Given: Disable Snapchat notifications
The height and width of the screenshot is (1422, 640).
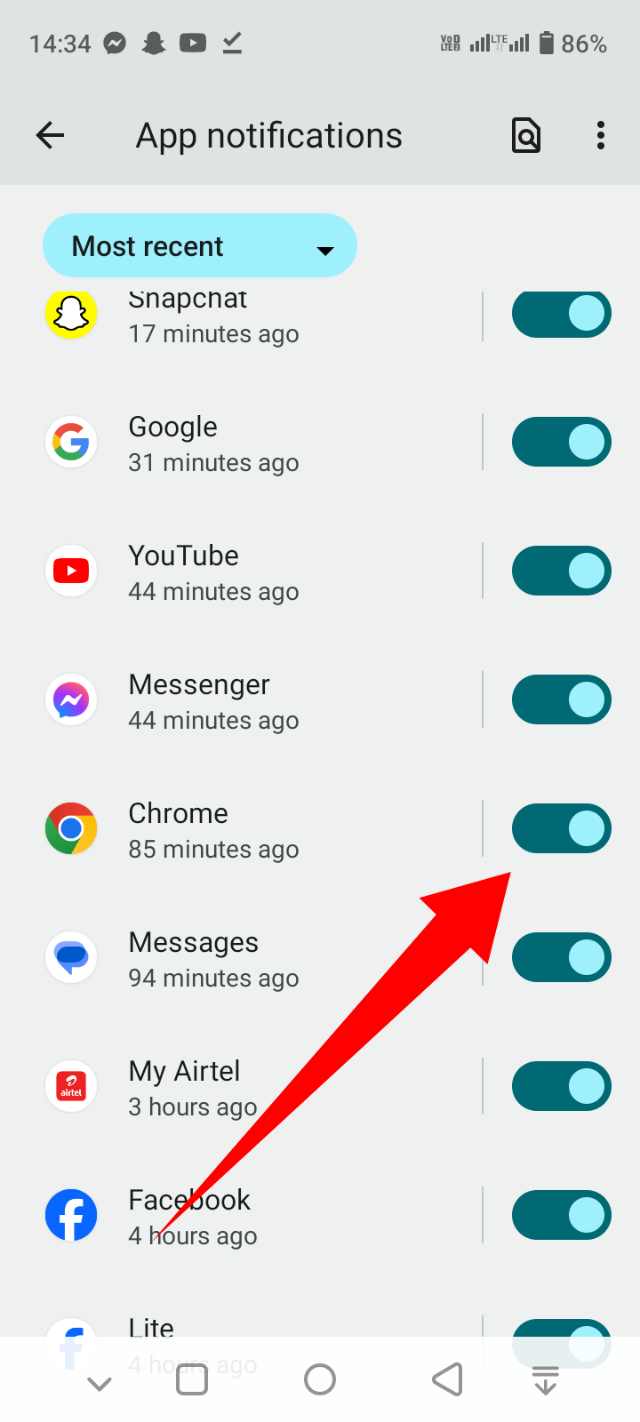Looking at the screenshot, I should pos(561,314).
